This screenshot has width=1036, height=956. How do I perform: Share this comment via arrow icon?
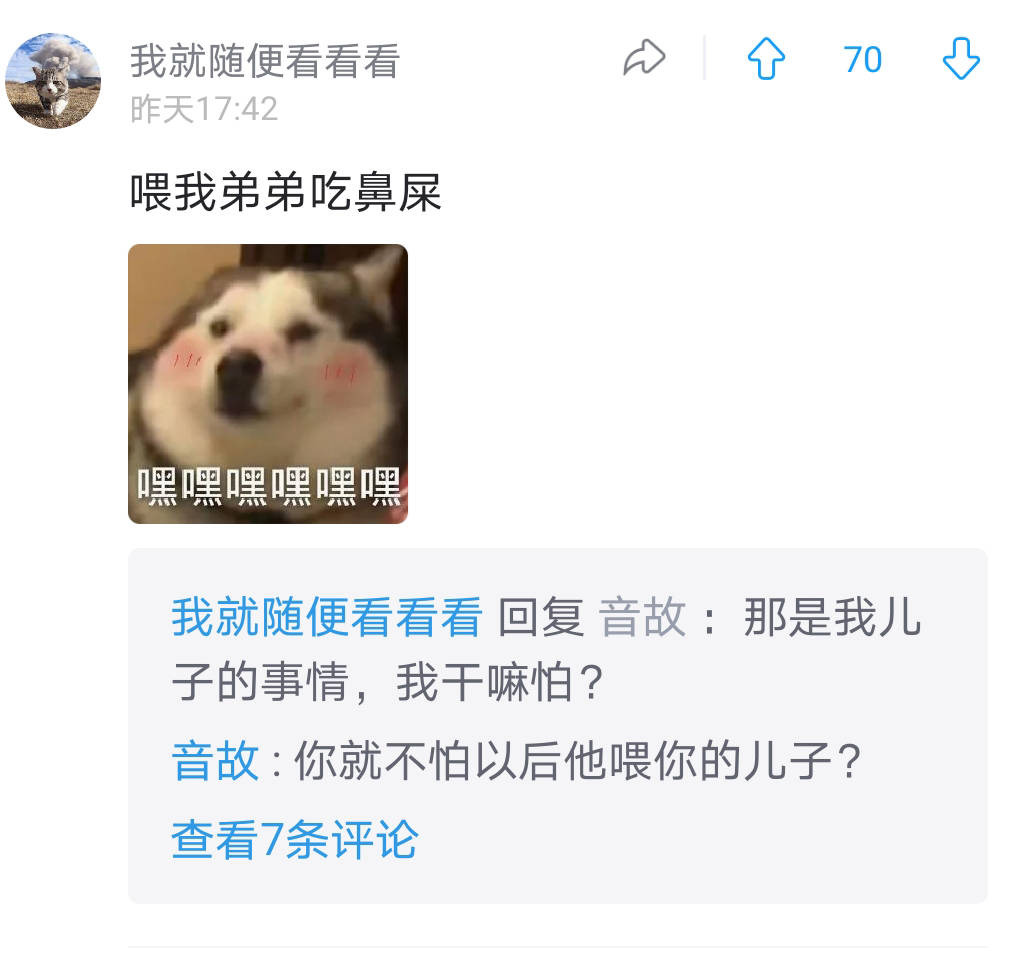(644, 59)
